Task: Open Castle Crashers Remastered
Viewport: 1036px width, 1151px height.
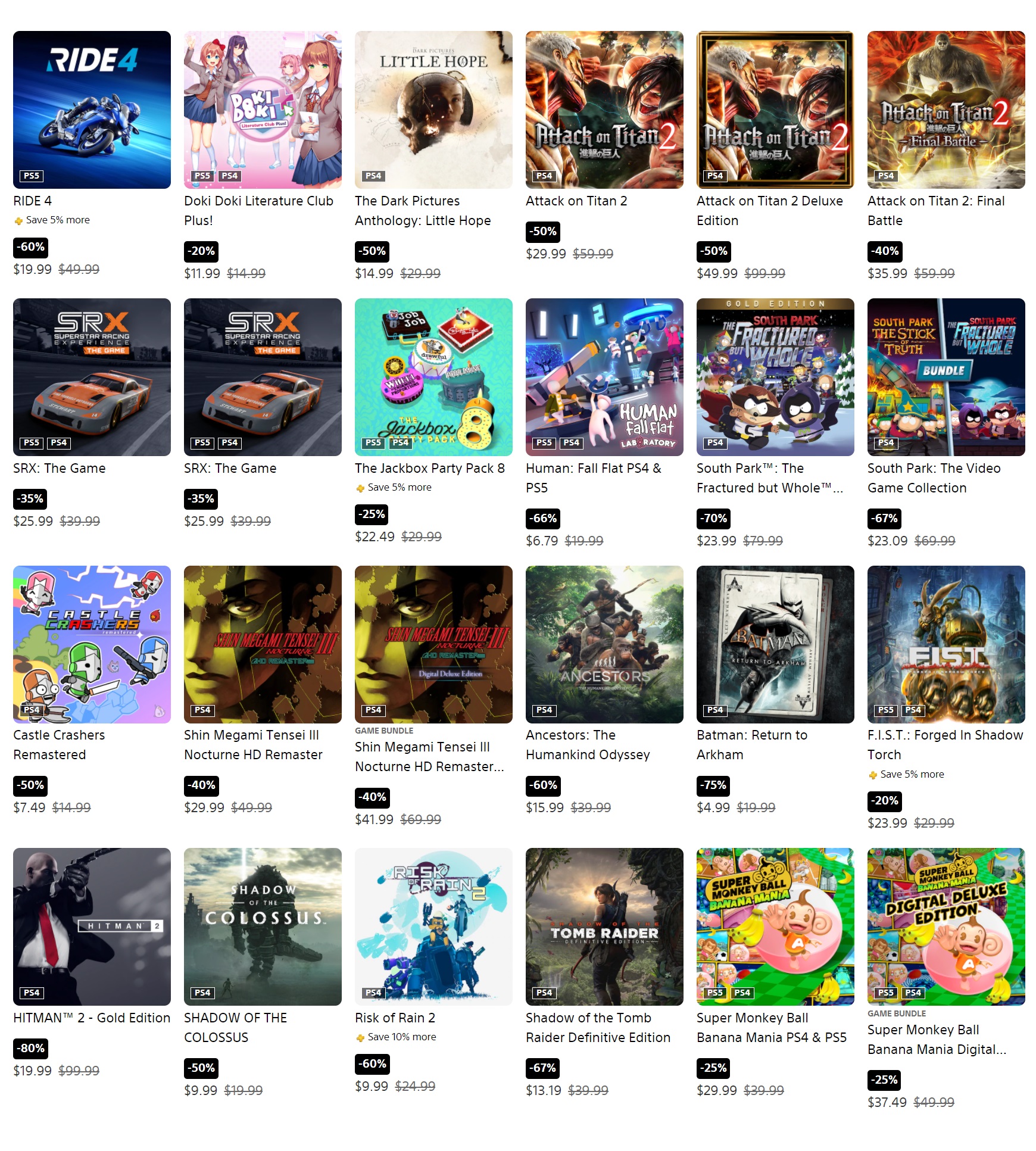Action: [x=92, y=644]
